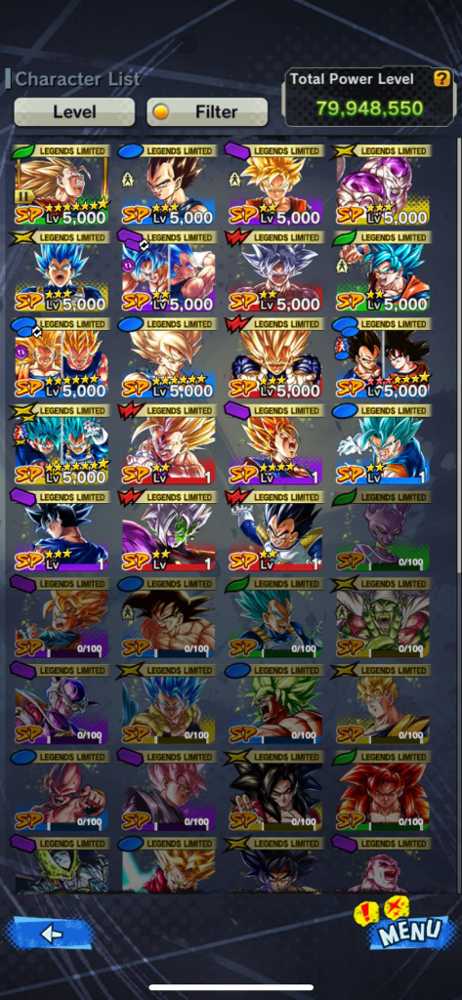Open the black-haired Super Saiyan 4 Goku card
This screenshot has height=1000, width=462.
tap(276, 791)
